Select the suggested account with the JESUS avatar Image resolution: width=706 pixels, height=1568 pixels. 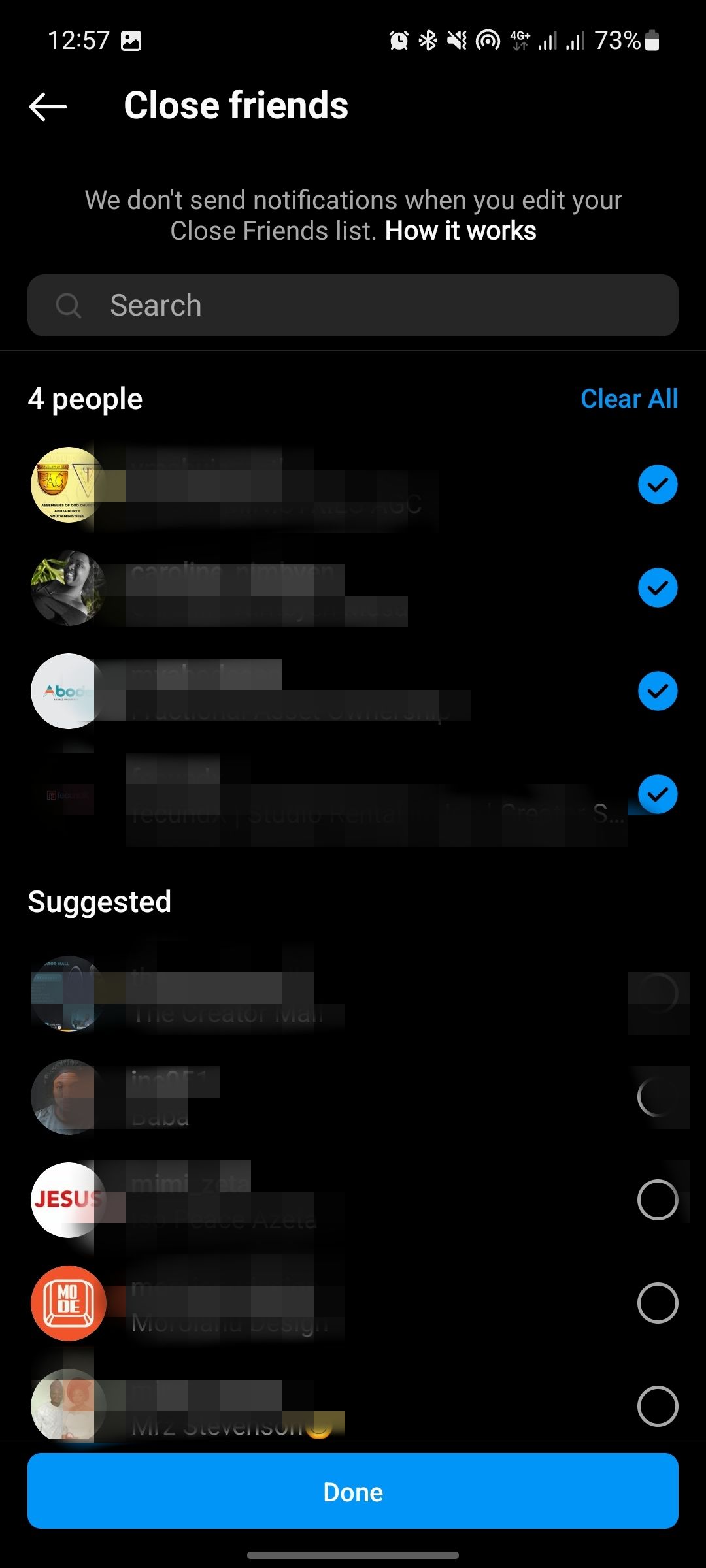tap(657, 1200)
